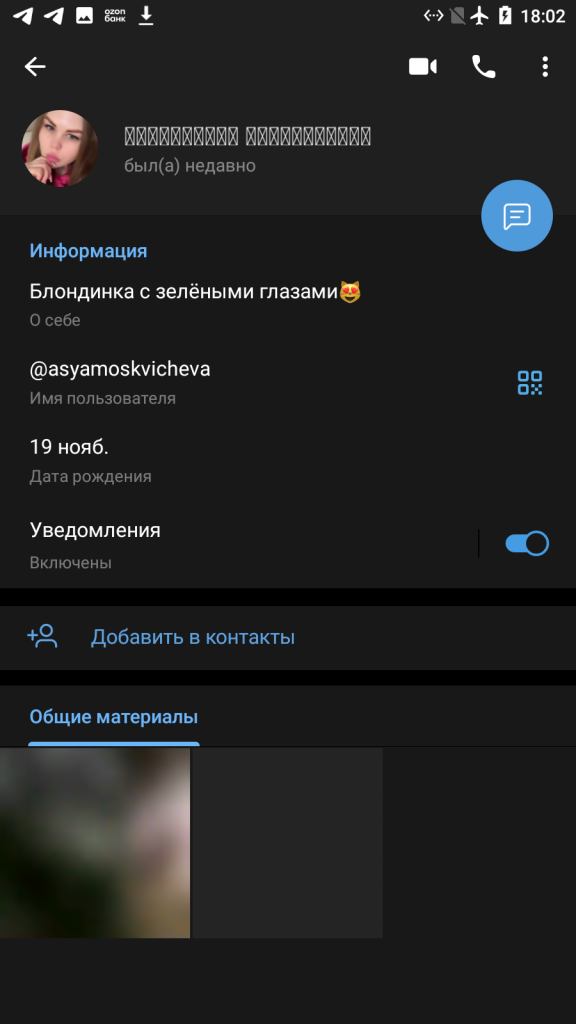
Task: Tap the 19 нояб. birthday row
Action: coord(288,460)
